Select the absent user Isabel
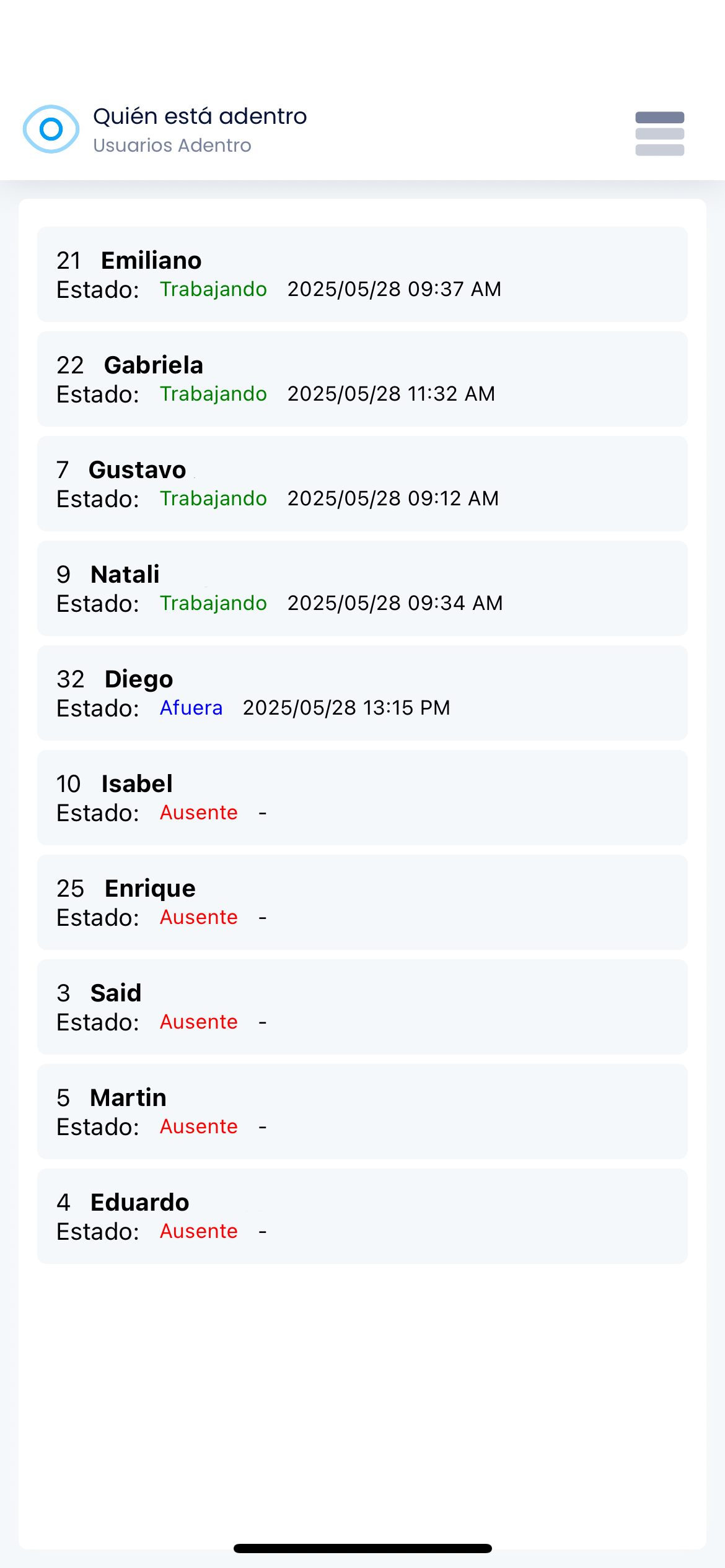The height and width of the screenshot is (1568, 725). coord(362,798)
